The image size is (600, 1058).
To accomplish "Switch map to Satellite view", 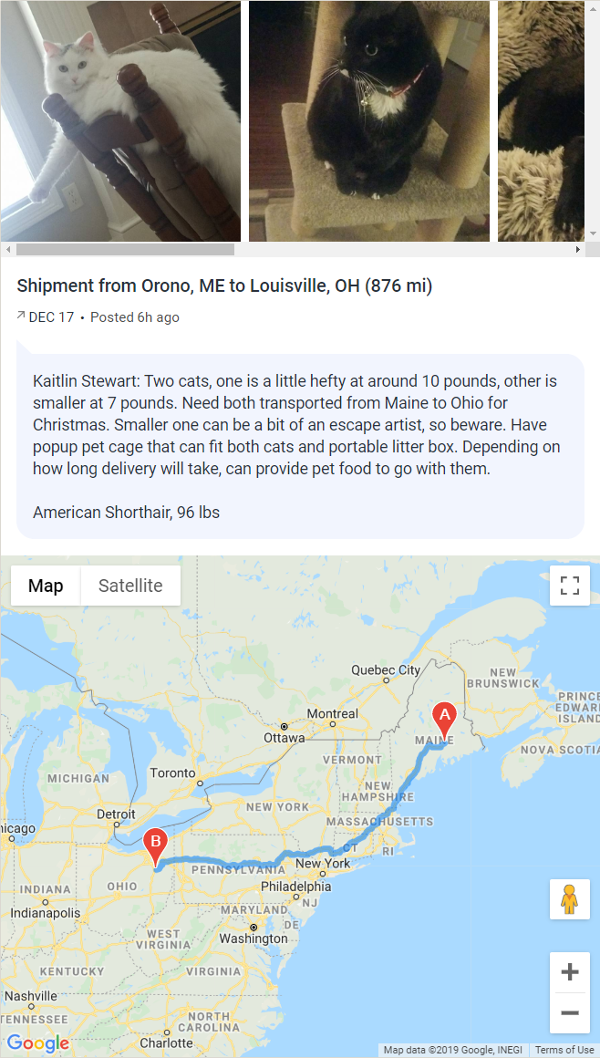I will tap(130, 586).
